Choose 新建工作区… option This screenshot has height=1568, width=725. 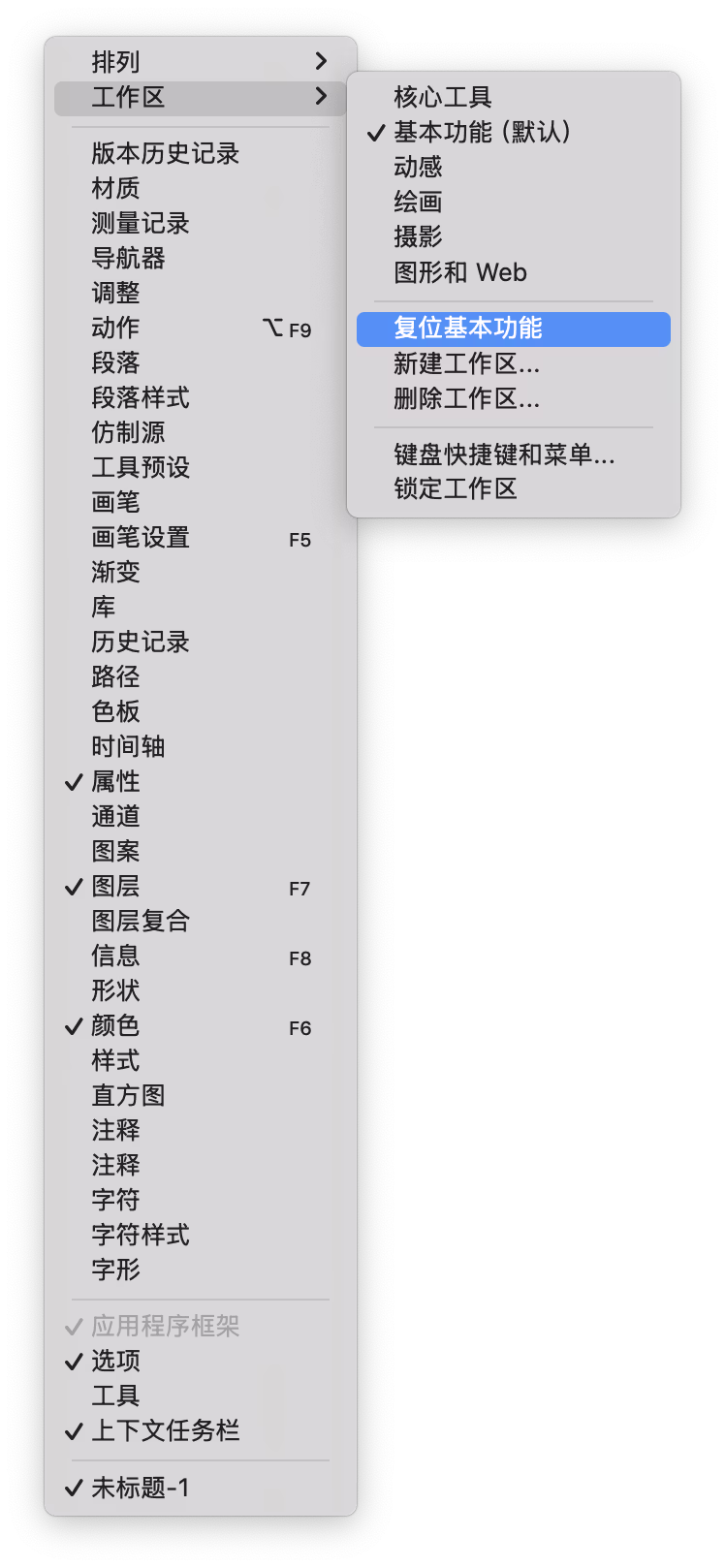click(466, 363)
